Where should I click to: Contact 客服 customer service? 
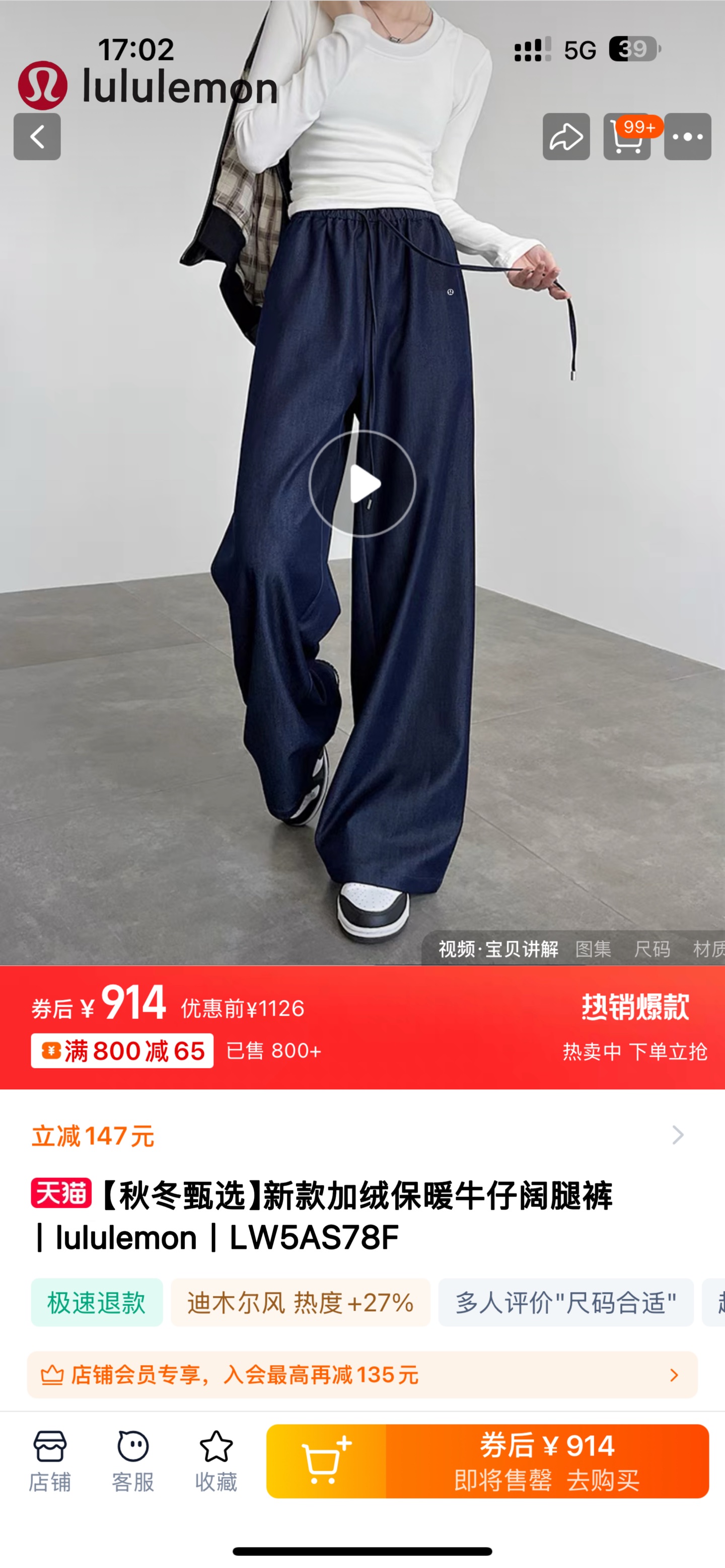(x=133, y=1461)
